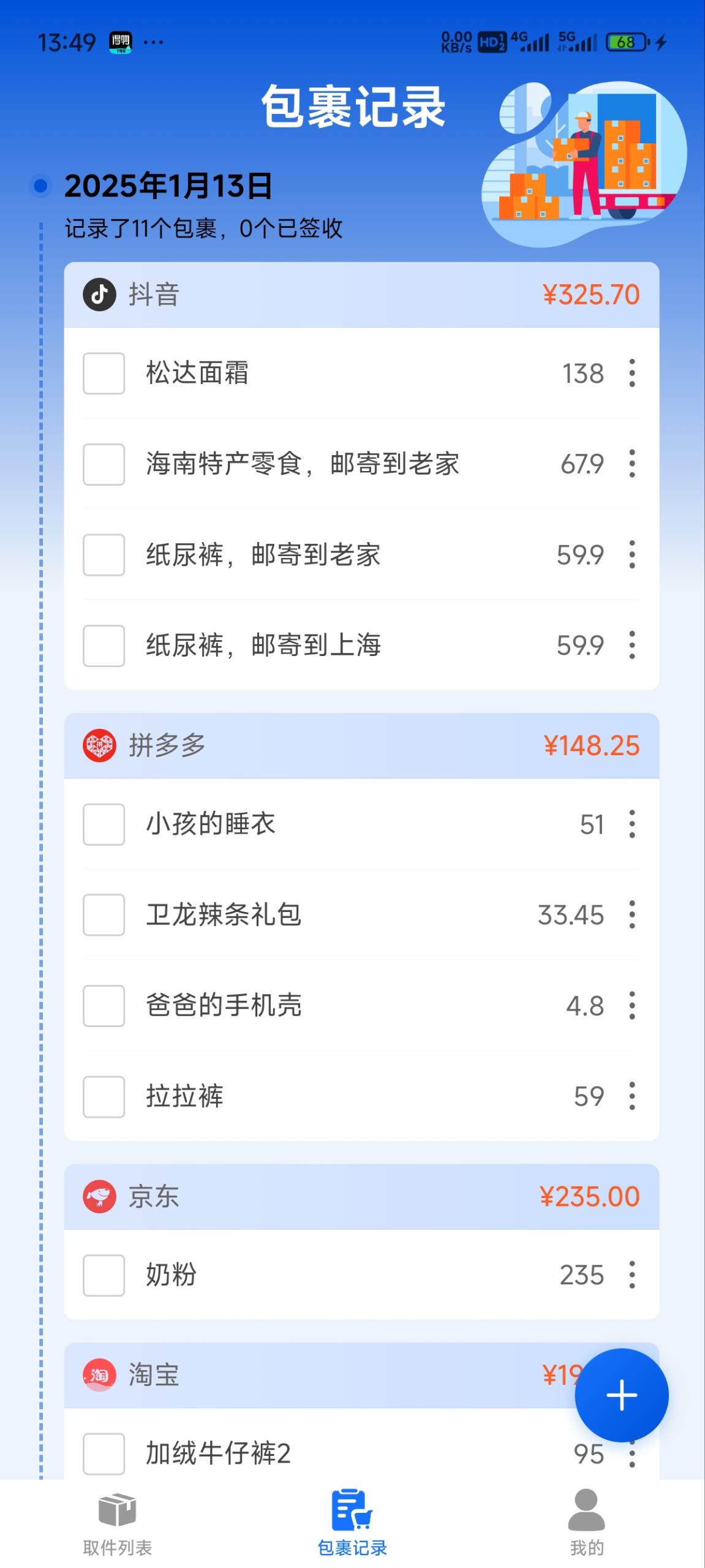The width and height of the screenshot is (705, 1568).
Task: Open more options for 纸尿裤，邮寄到上海
Action: pyautogui.click(x=631, y=645)
